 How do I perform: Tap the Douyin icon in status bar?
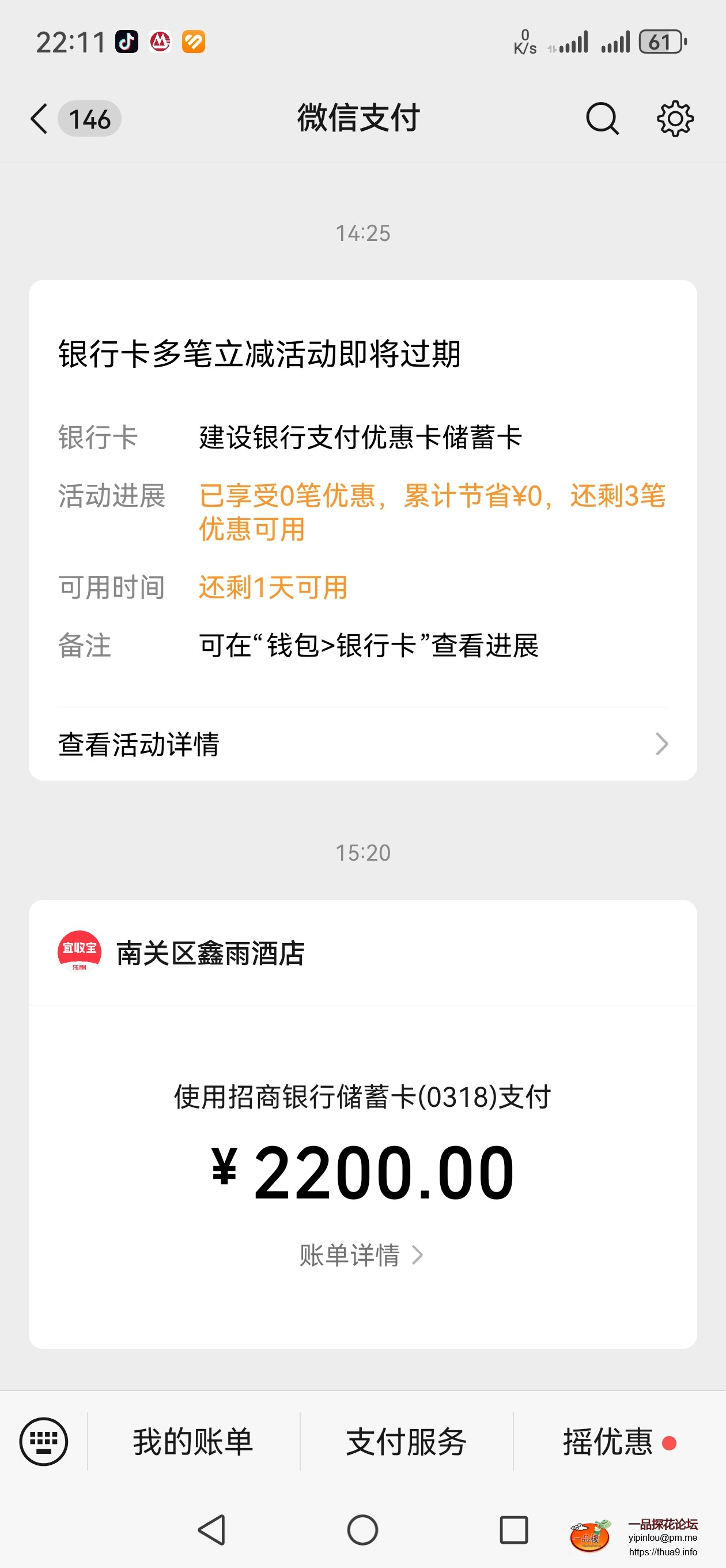tap(127, 42)
